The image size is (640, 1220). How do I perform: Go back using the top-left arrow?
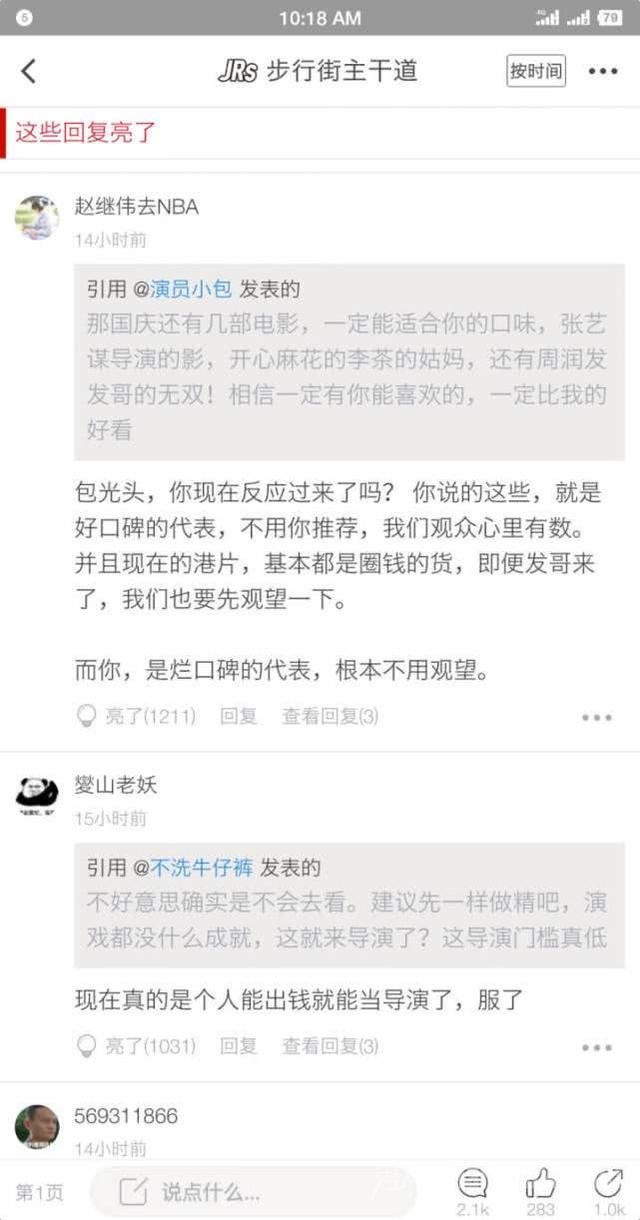(28, 70)
